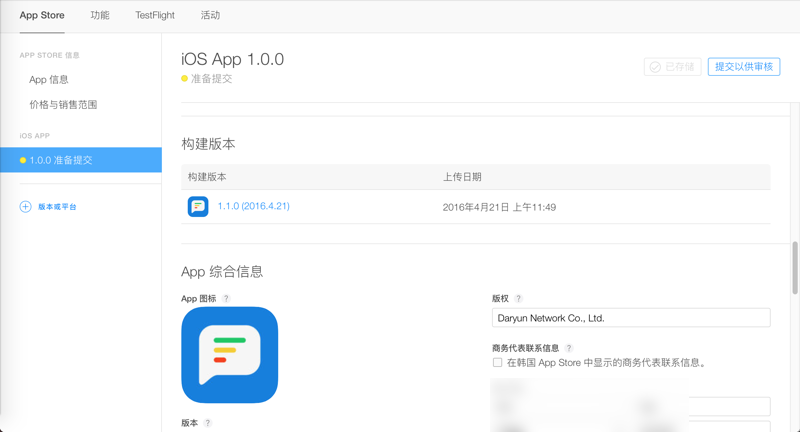Edit the 版权 text field

point(631,318)
